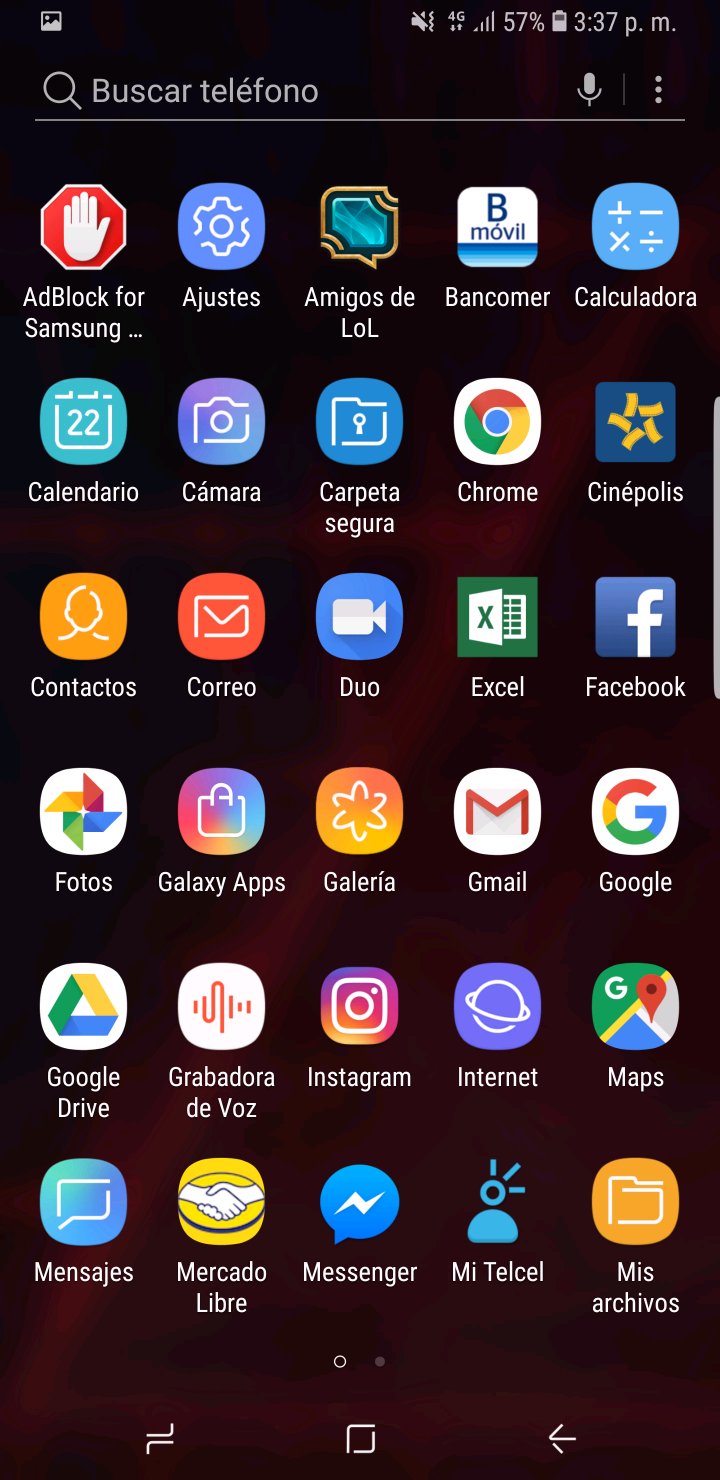This screenshot has height=1480, width=720.
Task: Open Galaxy Apps store
Action: 221,811
